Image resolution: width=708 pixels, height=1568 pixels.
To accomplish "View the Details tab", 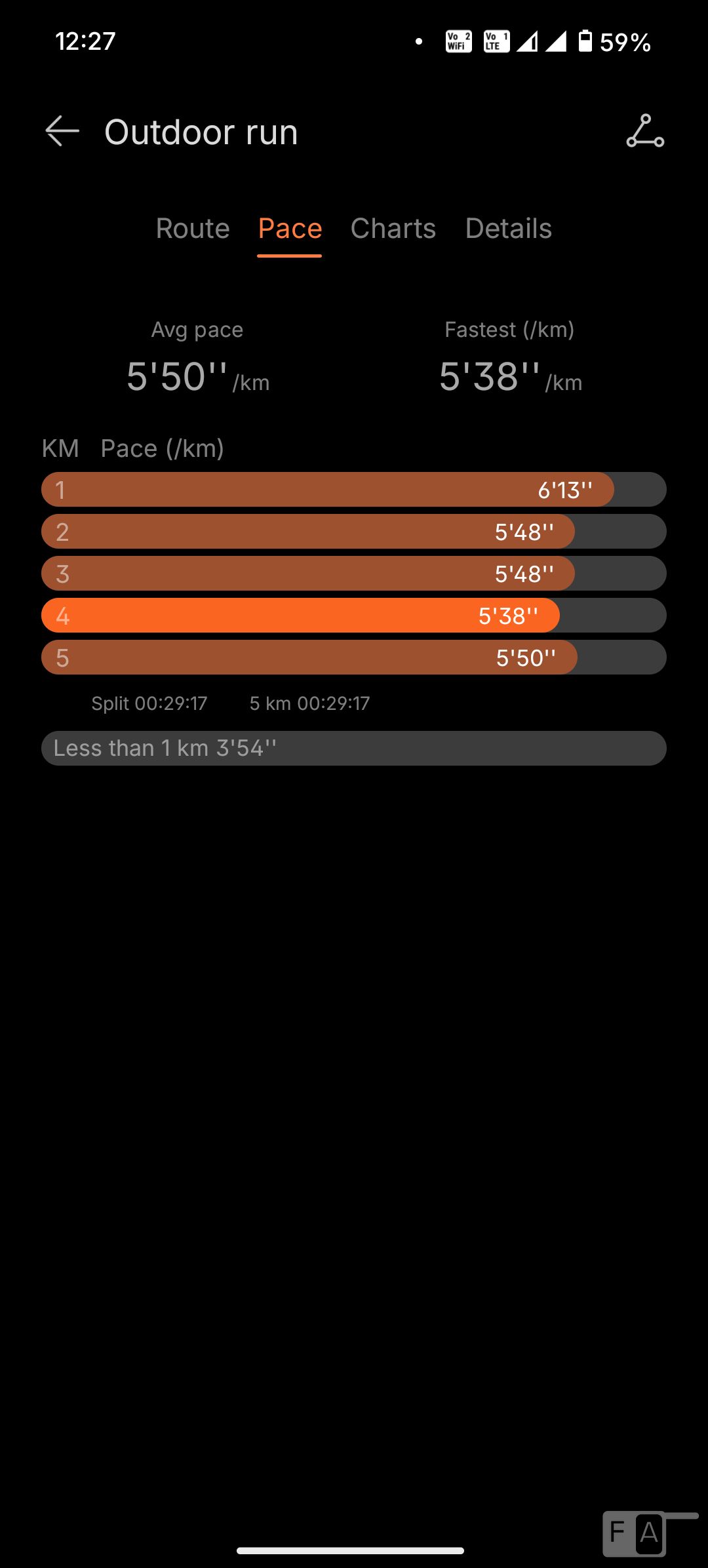I will tap(509, 229).
